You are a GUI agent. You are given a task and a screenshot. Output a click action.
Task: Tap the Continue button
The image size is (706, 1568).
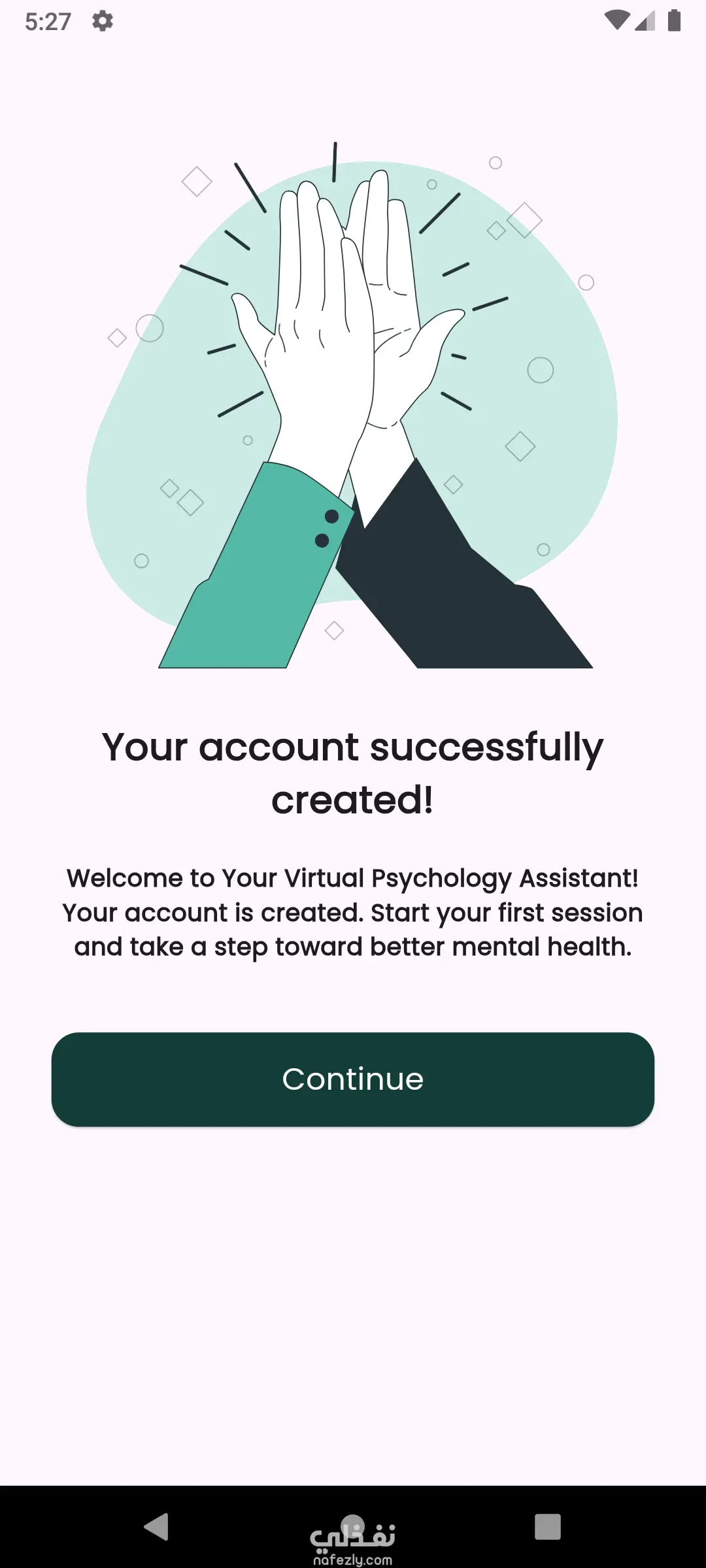[353, 1079]
